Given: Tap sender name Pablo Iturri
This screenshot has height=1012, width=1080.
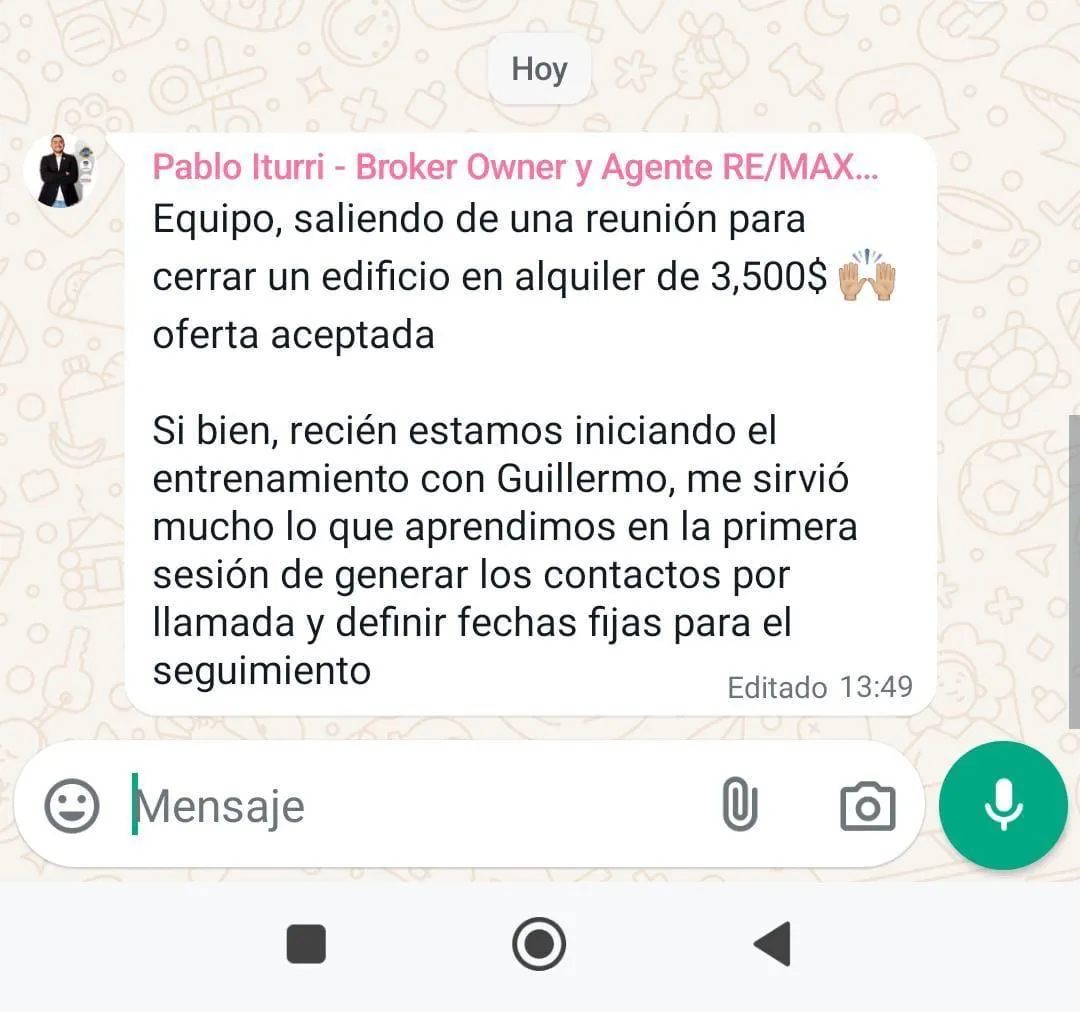Looking at the screenshot, I should pyautogui.click(x=515, y=167).
